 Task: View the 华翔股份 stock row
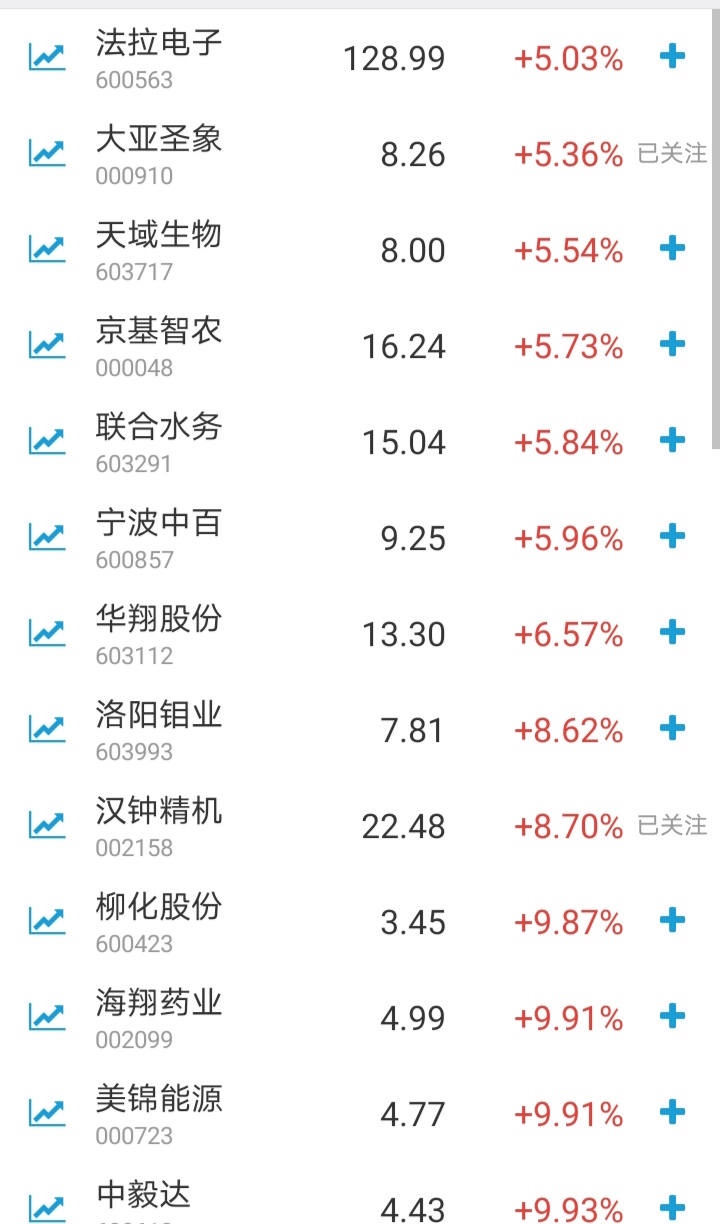(360, 634)
